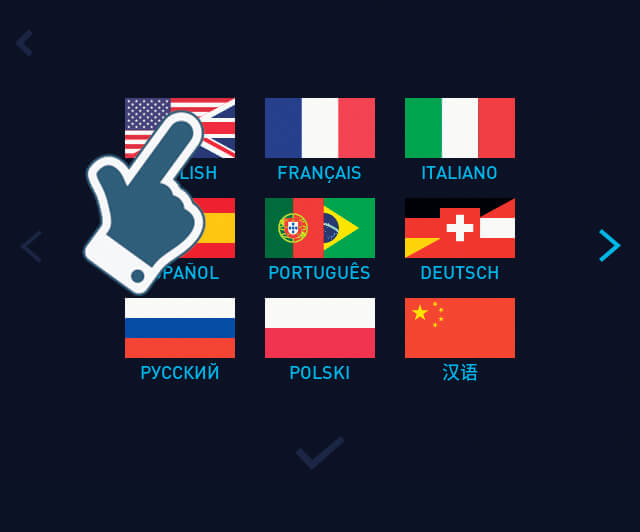
Task: Go back using the top-left arrow
Action: [x=25, y=42]
